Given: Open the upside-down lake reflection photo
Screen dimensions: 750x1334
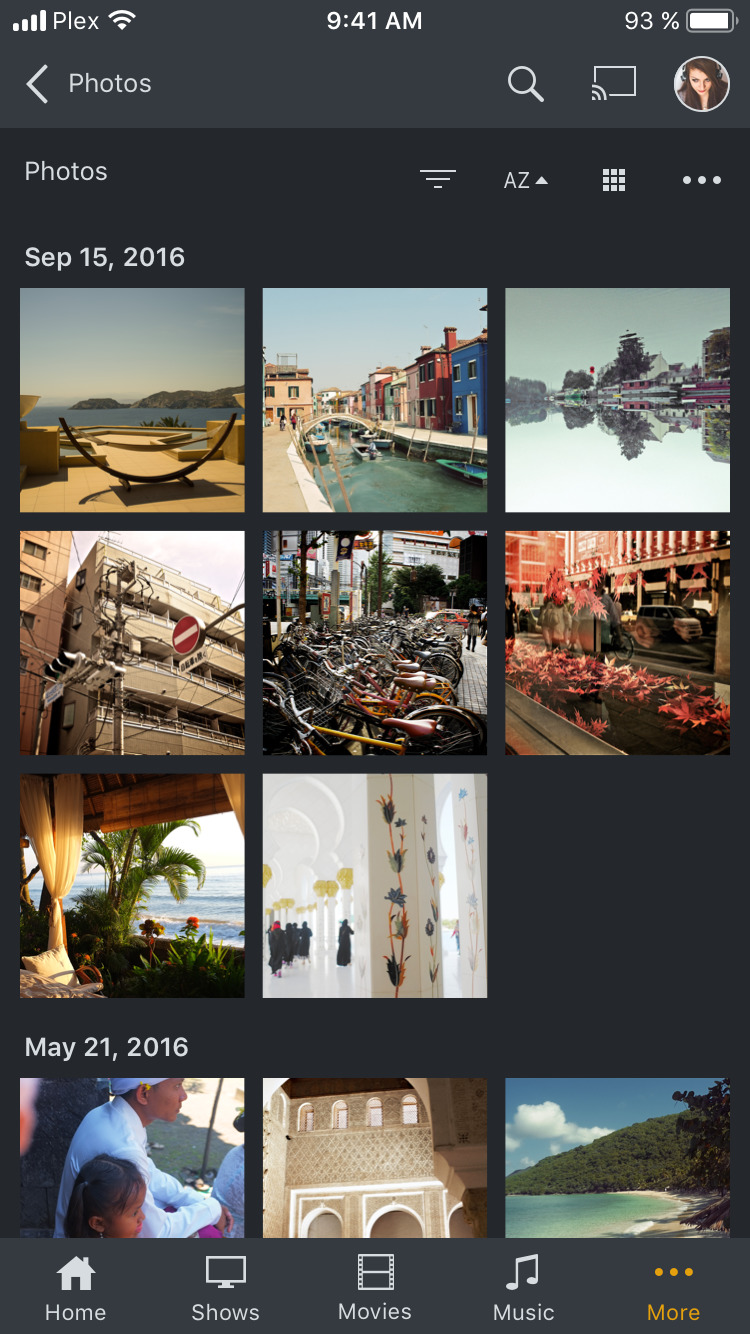Looking at the screenshot, I should [617, 400].
